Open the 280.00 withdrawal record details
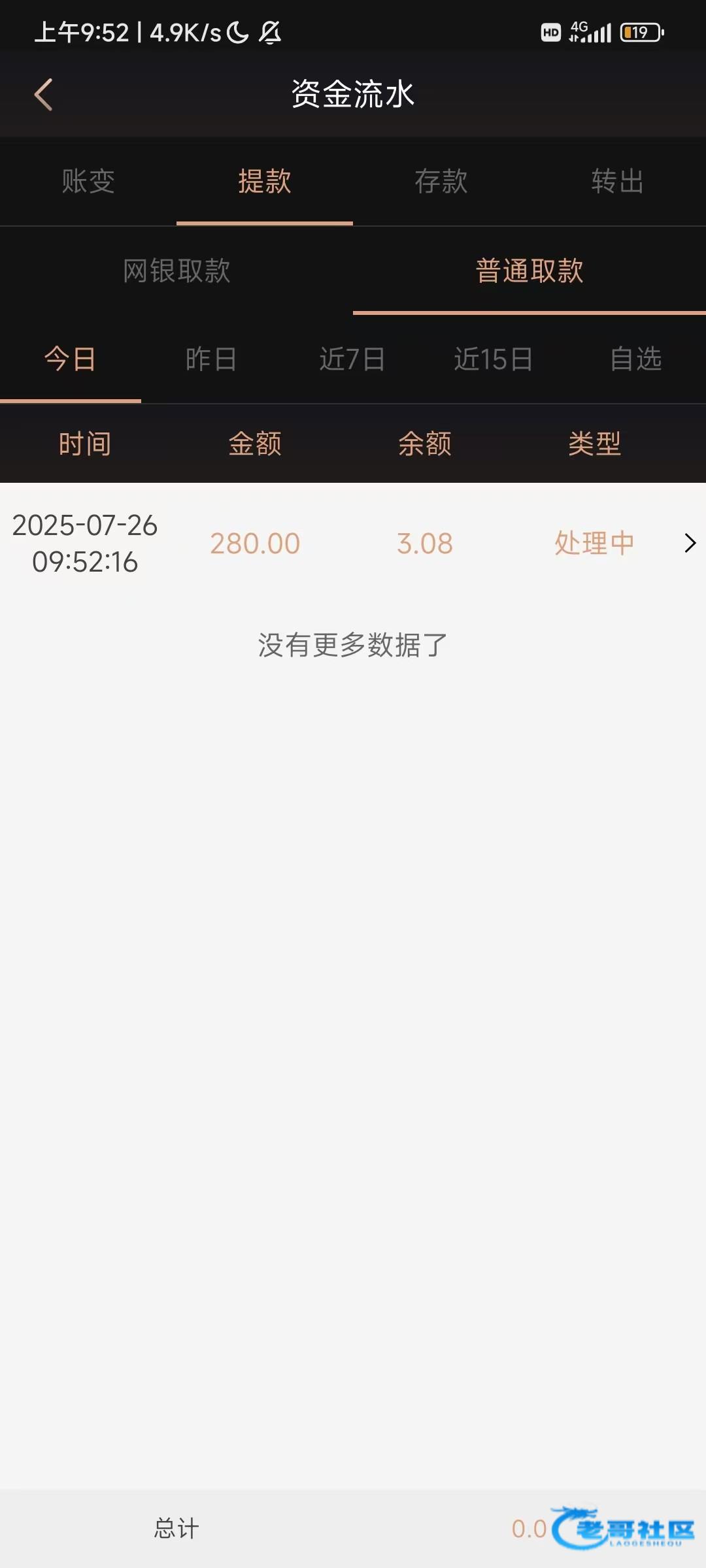This screenshot has height=1568, width=706. click(x=353, y=543)
